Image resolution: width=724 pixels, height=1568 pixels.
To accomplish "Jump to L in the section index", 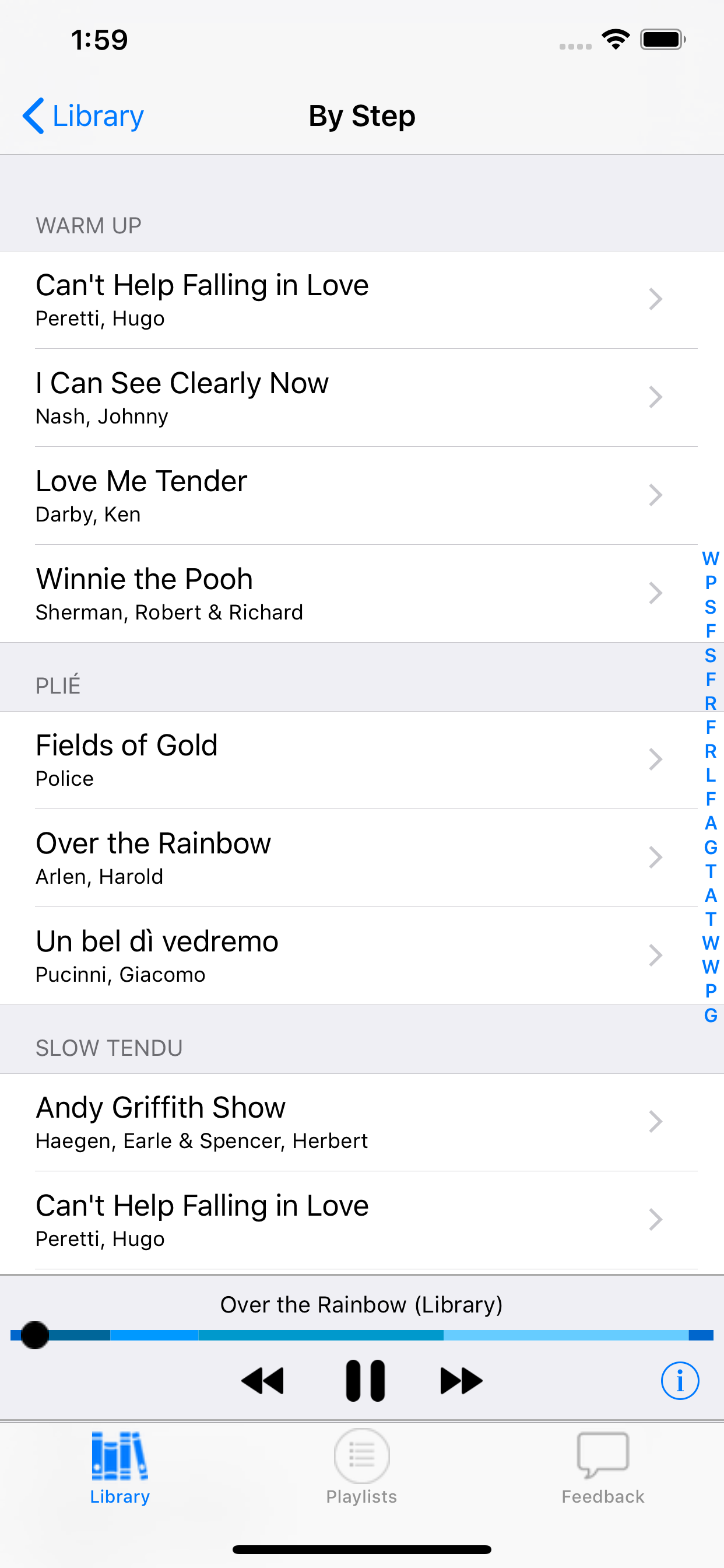I will click(x=710, y=775).
